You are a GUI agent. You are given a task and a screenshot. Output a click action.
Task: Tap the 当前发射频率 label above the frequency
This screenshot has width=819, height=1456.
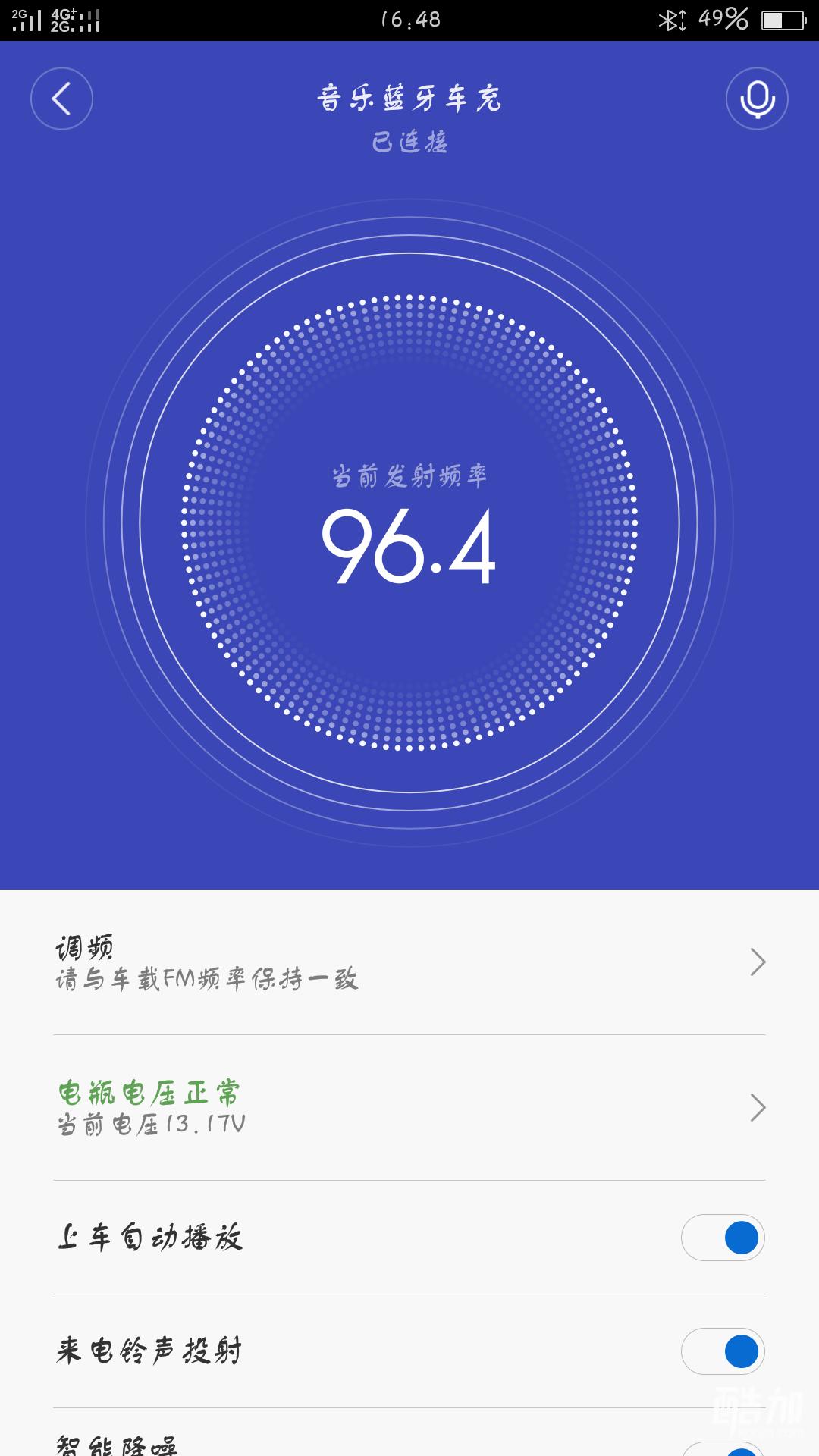409,474
